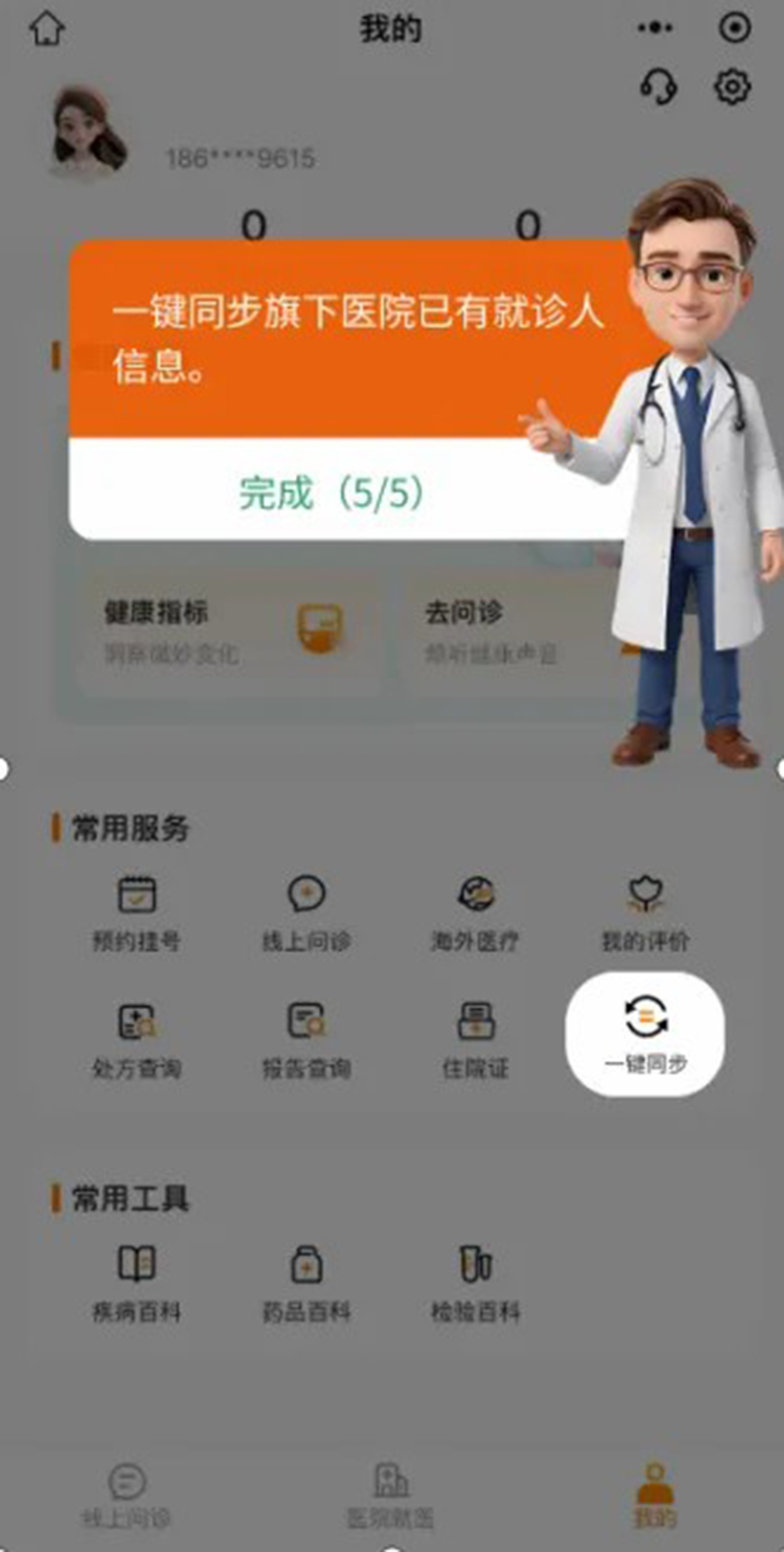Open 药品百科 tool

click(x=306, y=1282)
